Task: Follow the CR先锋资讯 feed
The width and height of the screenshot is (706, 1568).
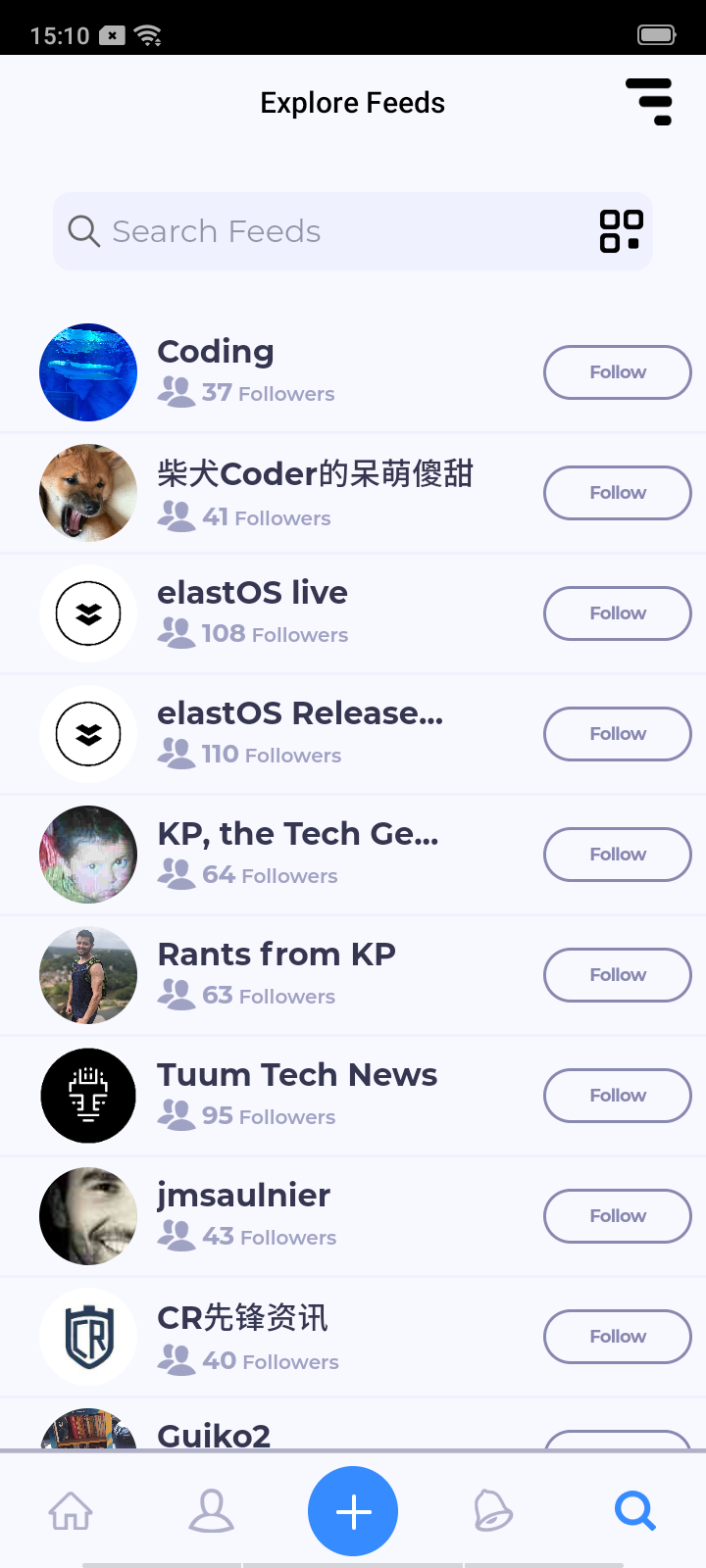Action: point(618,1337)
